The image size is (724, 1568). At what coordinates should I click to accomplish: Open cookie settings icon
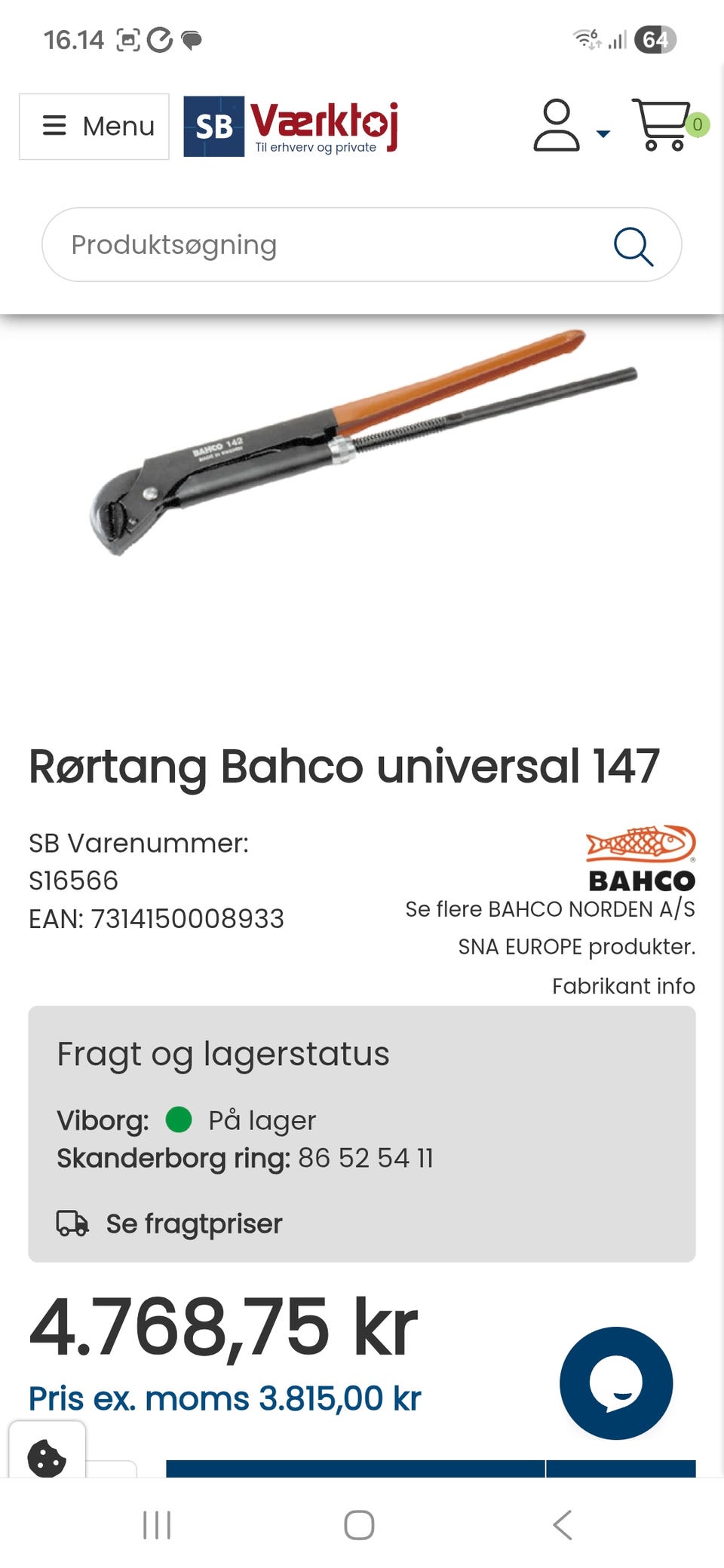pos(47,1458)
